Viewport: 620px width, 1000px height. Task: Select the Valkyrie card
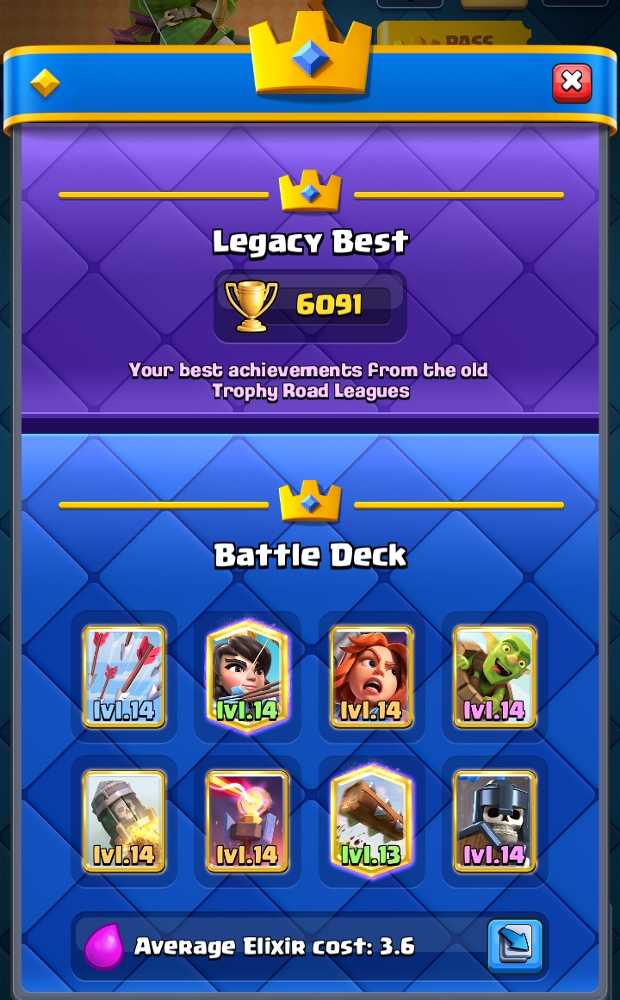point(371,677)
